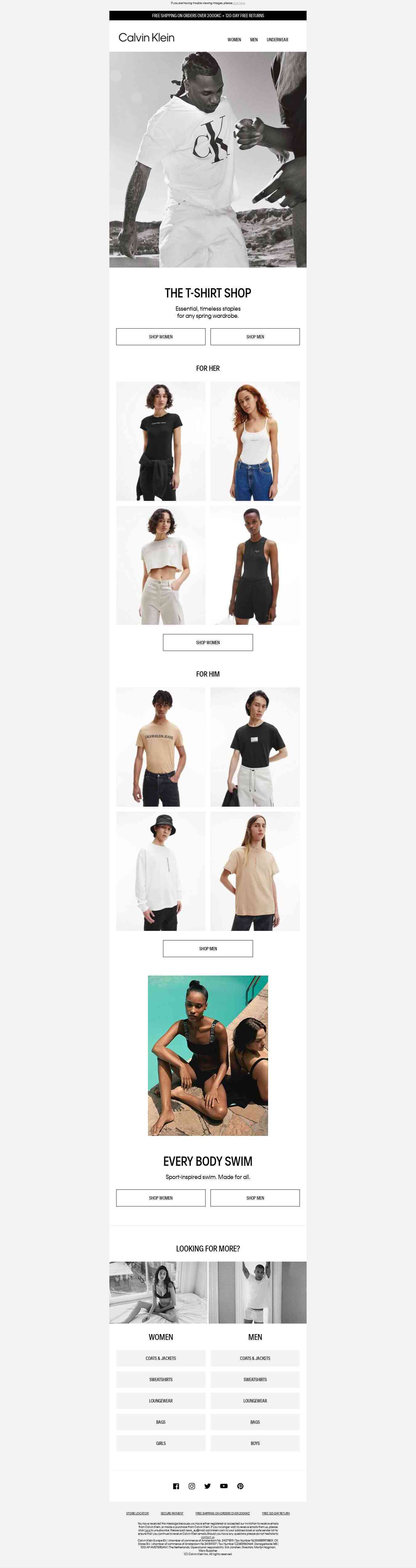Tap Shop Men under The T-Shirt Shop
416x1568 pixels.
pyautogui.click(x=255, y=337)
